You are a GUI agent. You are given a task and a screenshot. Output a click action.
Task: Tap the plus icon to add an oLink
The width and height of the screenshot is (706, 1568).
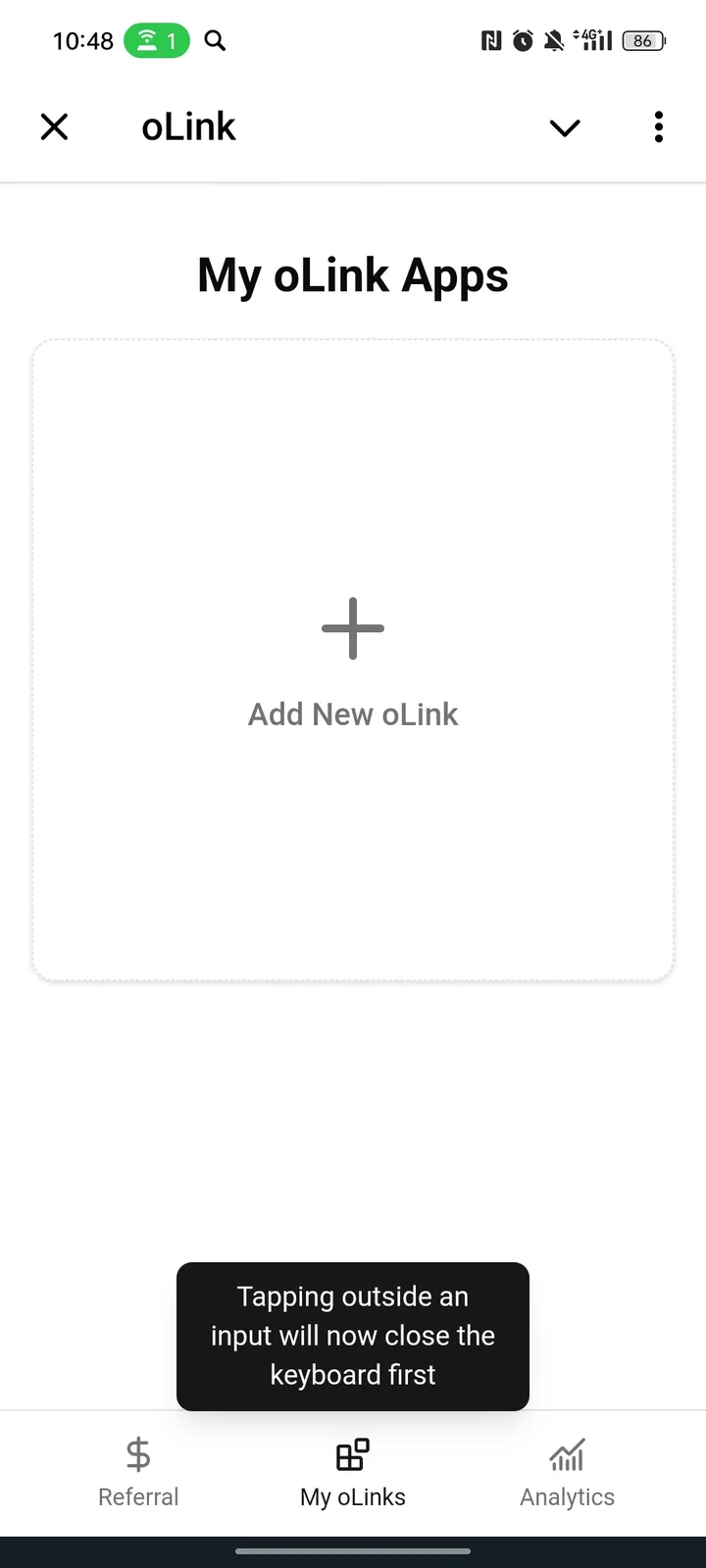coord(352,628)
